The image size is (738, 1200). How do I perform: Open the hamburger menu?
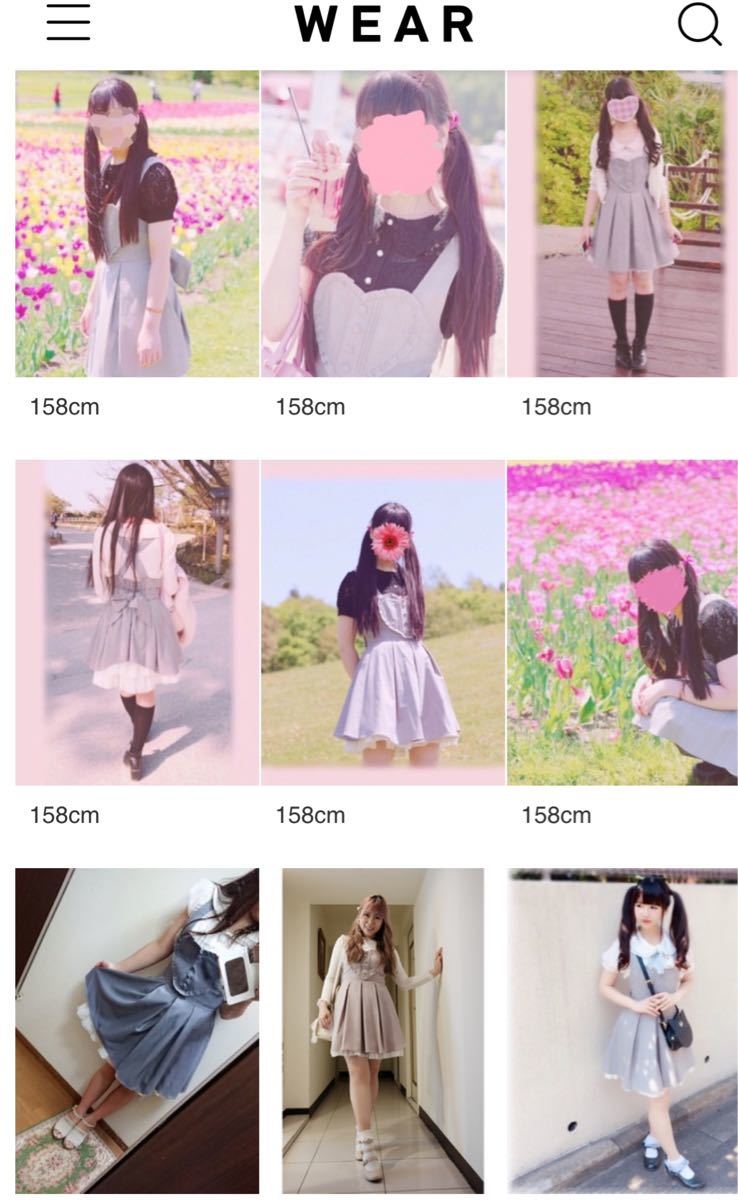click(x=68, y=22)
